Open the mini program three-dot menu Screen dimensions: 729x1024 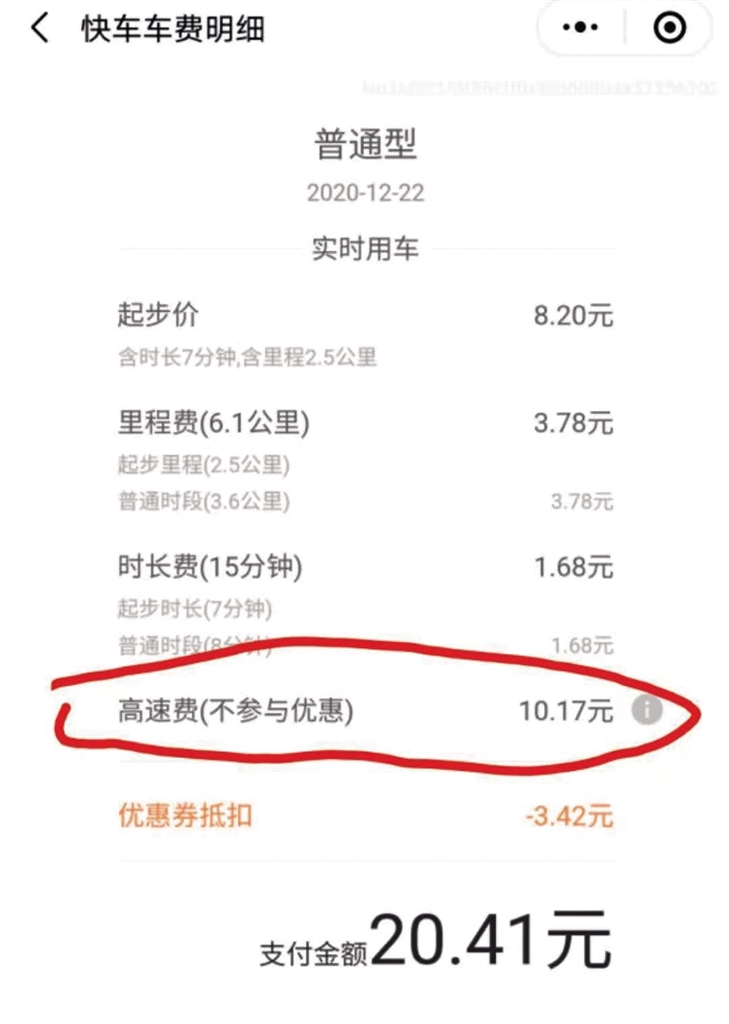(x=583, y=29)
